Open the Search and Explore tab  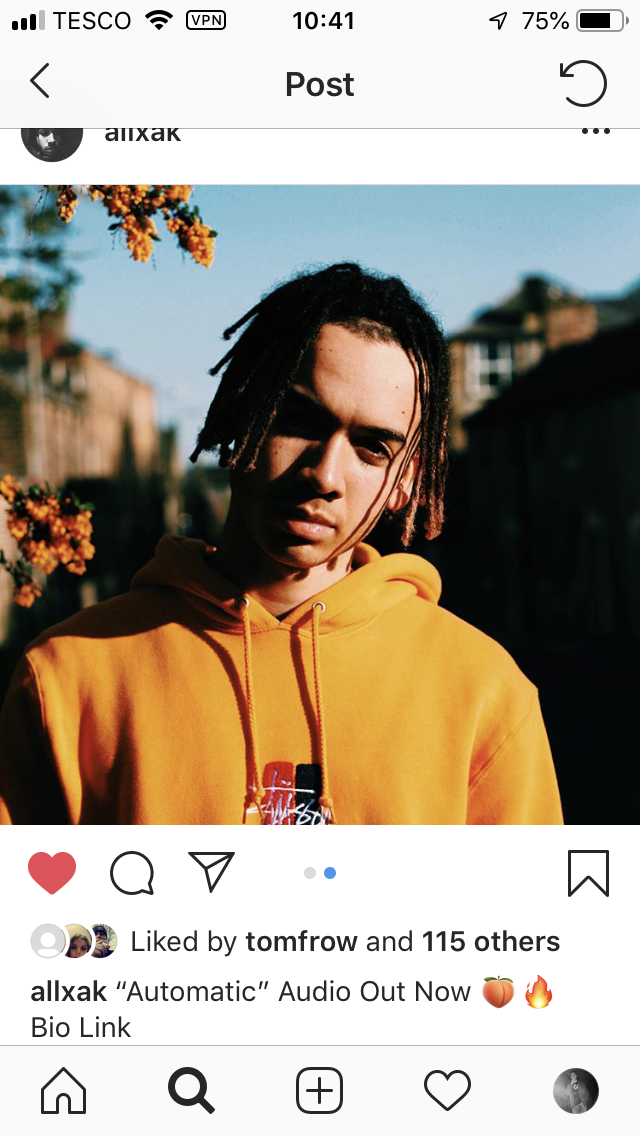[x=191, y=1090]
